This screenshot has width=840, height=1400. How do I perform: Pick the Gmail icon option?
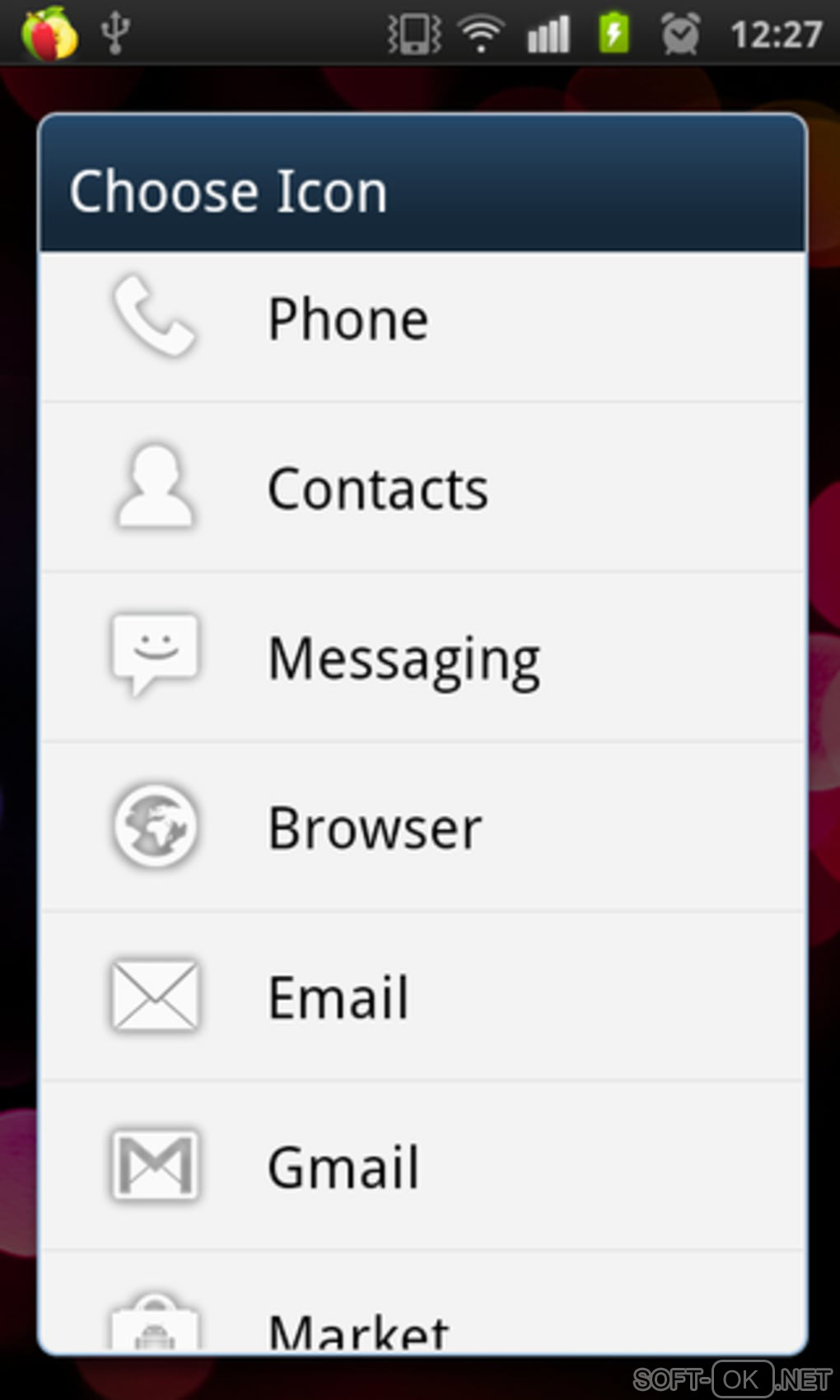pyautogui.click(x=420, y=1166)
